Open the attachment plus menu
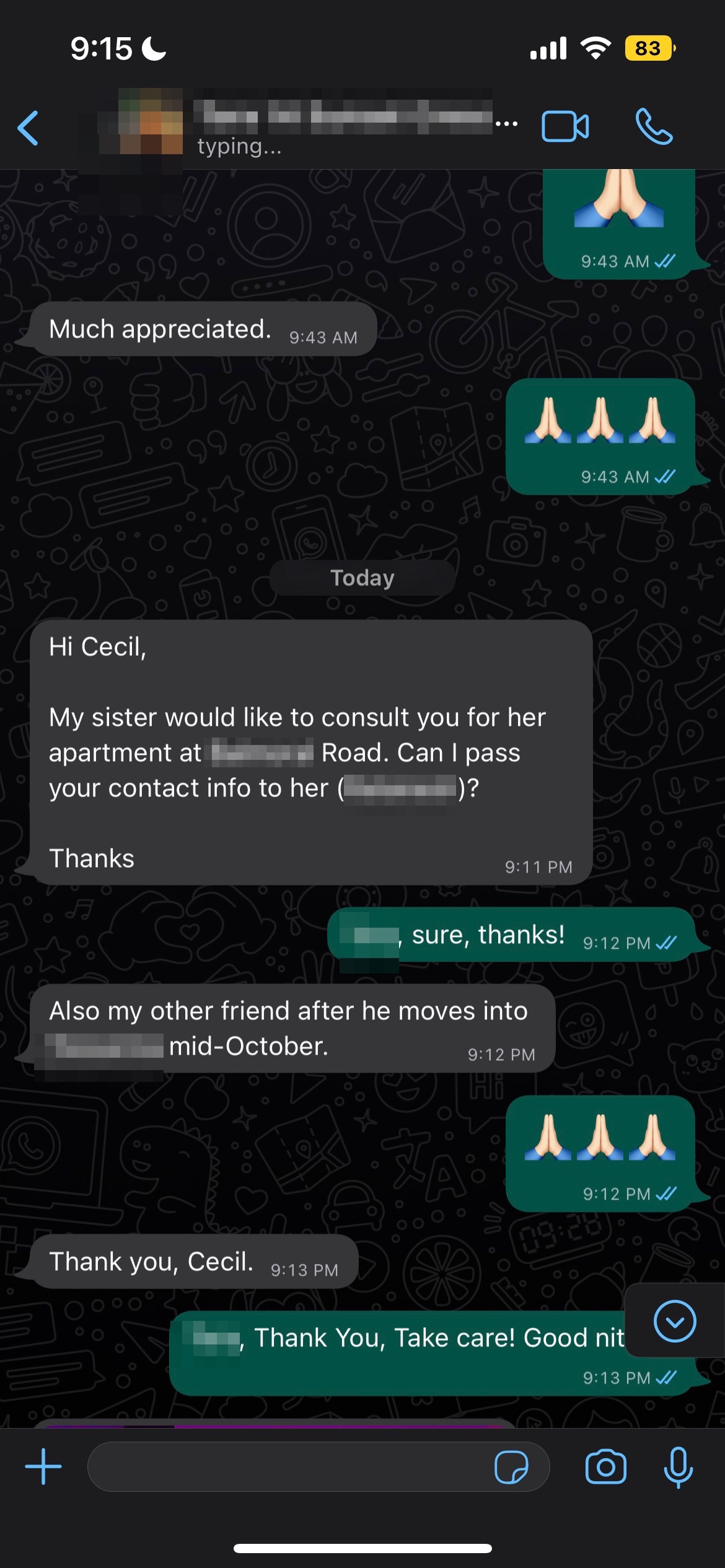Viewport: 725px width, 1568px height. click(43, 1466)
